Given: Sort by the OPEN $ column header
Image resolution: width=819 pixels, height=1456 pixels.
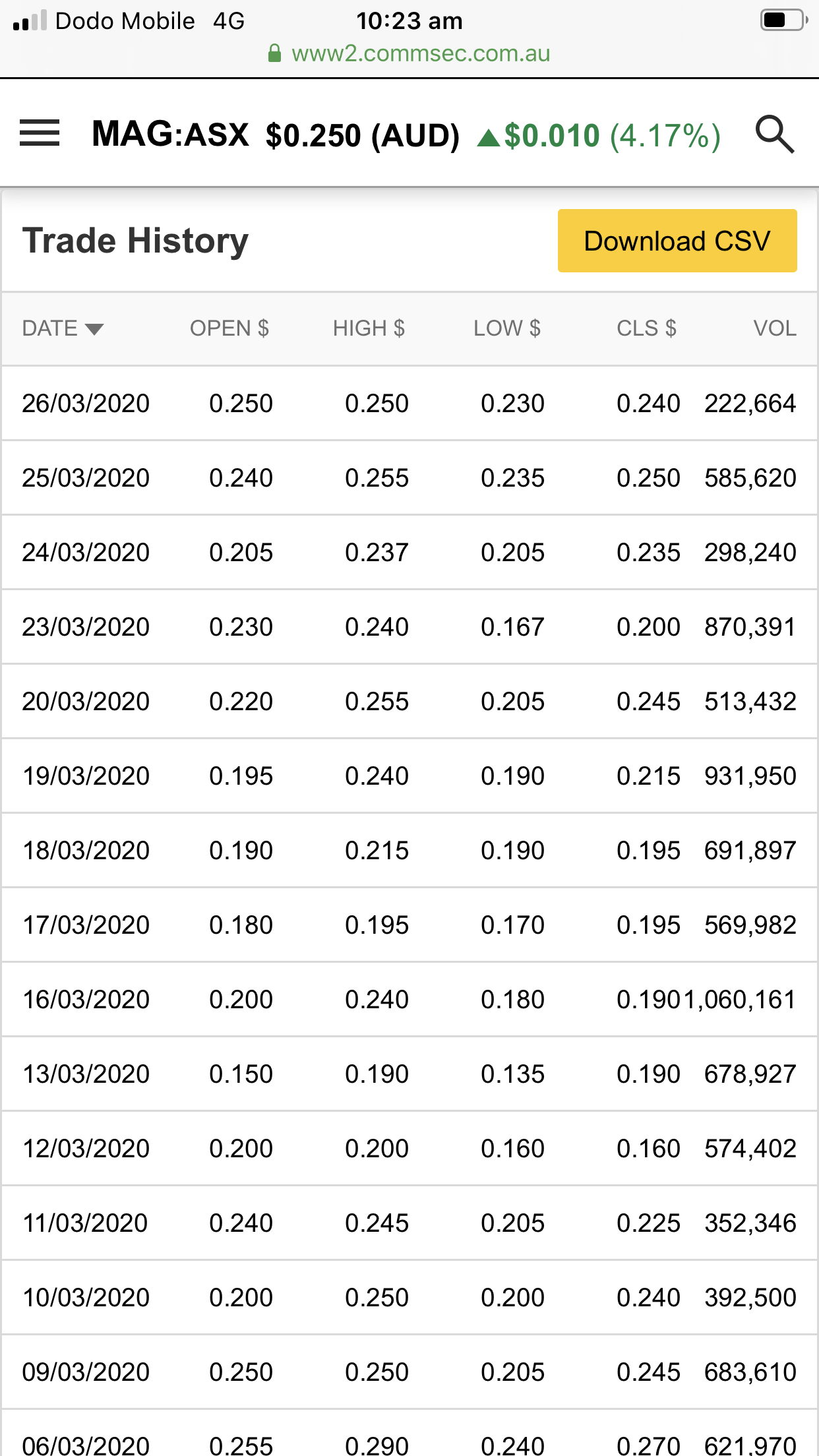Looking at the screenshot, I should (229, 328).
